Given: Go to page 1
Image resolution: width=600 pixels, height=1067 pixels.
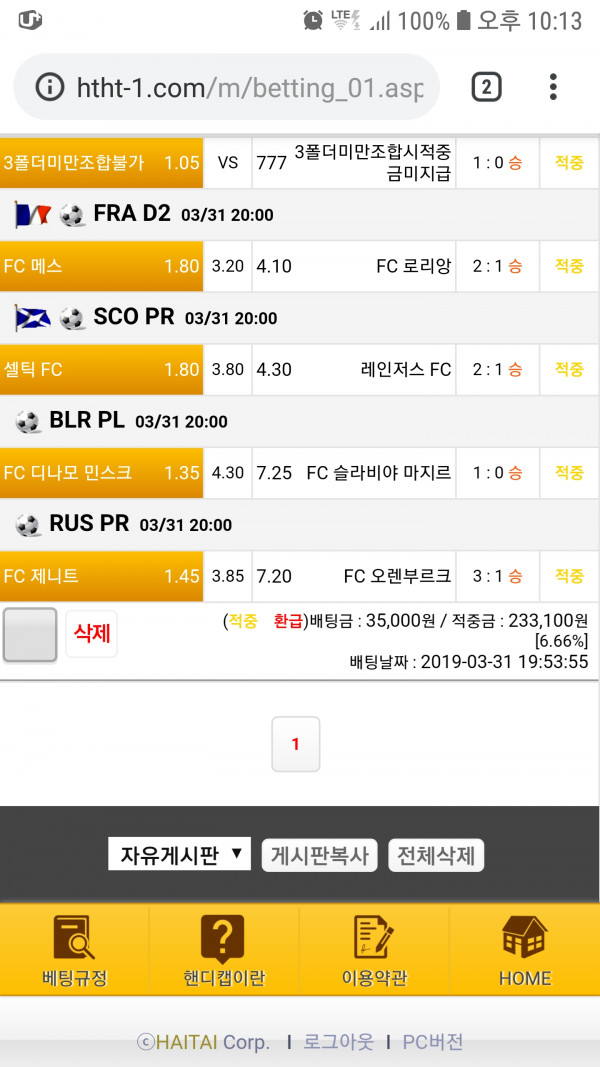Looking at the screenshot, I should (x=295, y=744).
